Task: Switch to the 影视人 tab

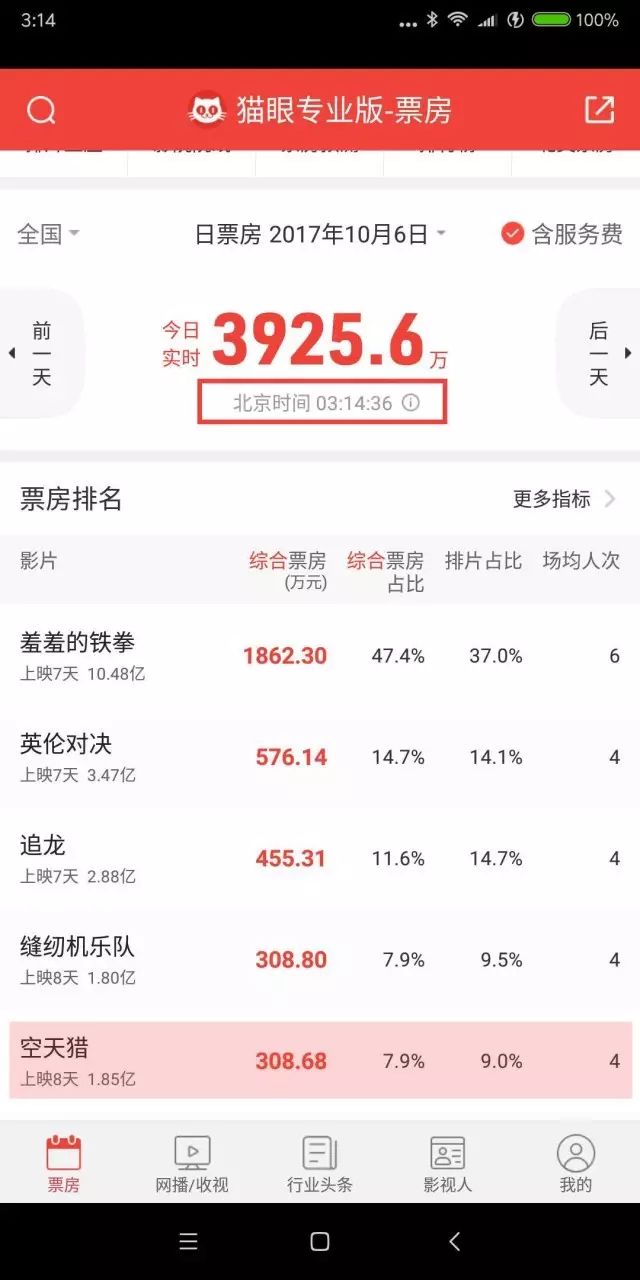Action: point(447,1165)
